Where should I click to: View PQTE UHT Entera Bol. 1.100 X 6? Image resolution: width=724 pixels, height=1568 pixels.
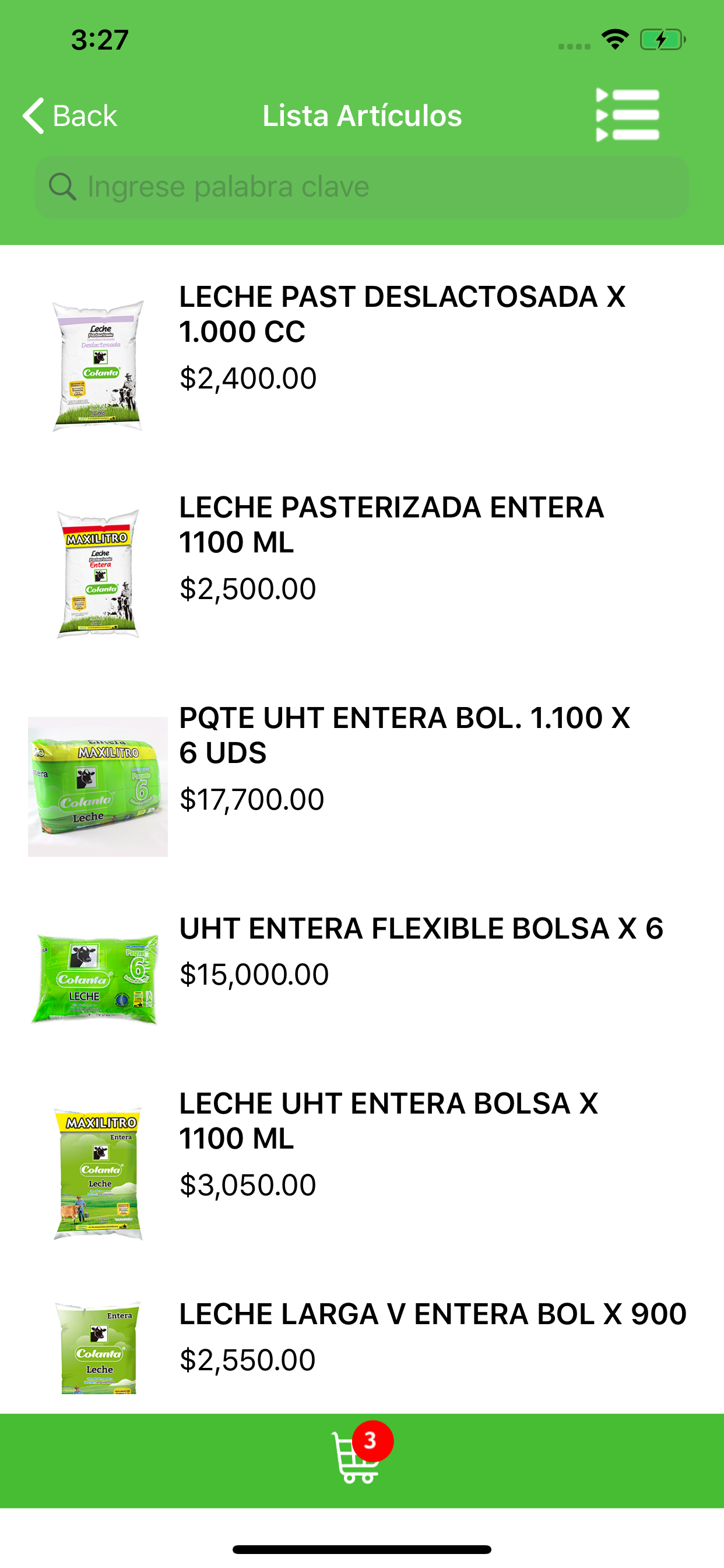404,736
